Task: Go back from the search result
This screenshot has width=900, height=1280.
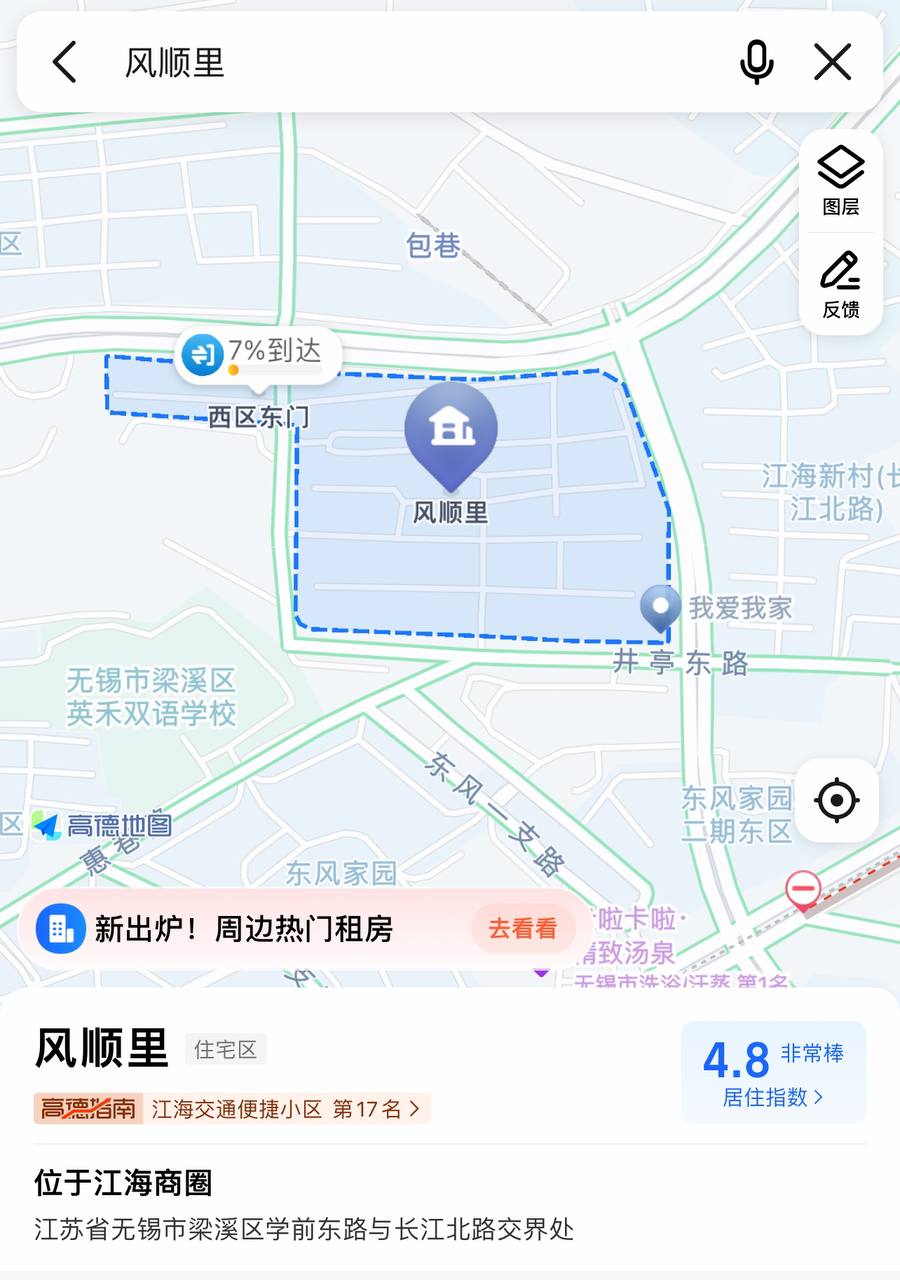Action: (65, 62)
